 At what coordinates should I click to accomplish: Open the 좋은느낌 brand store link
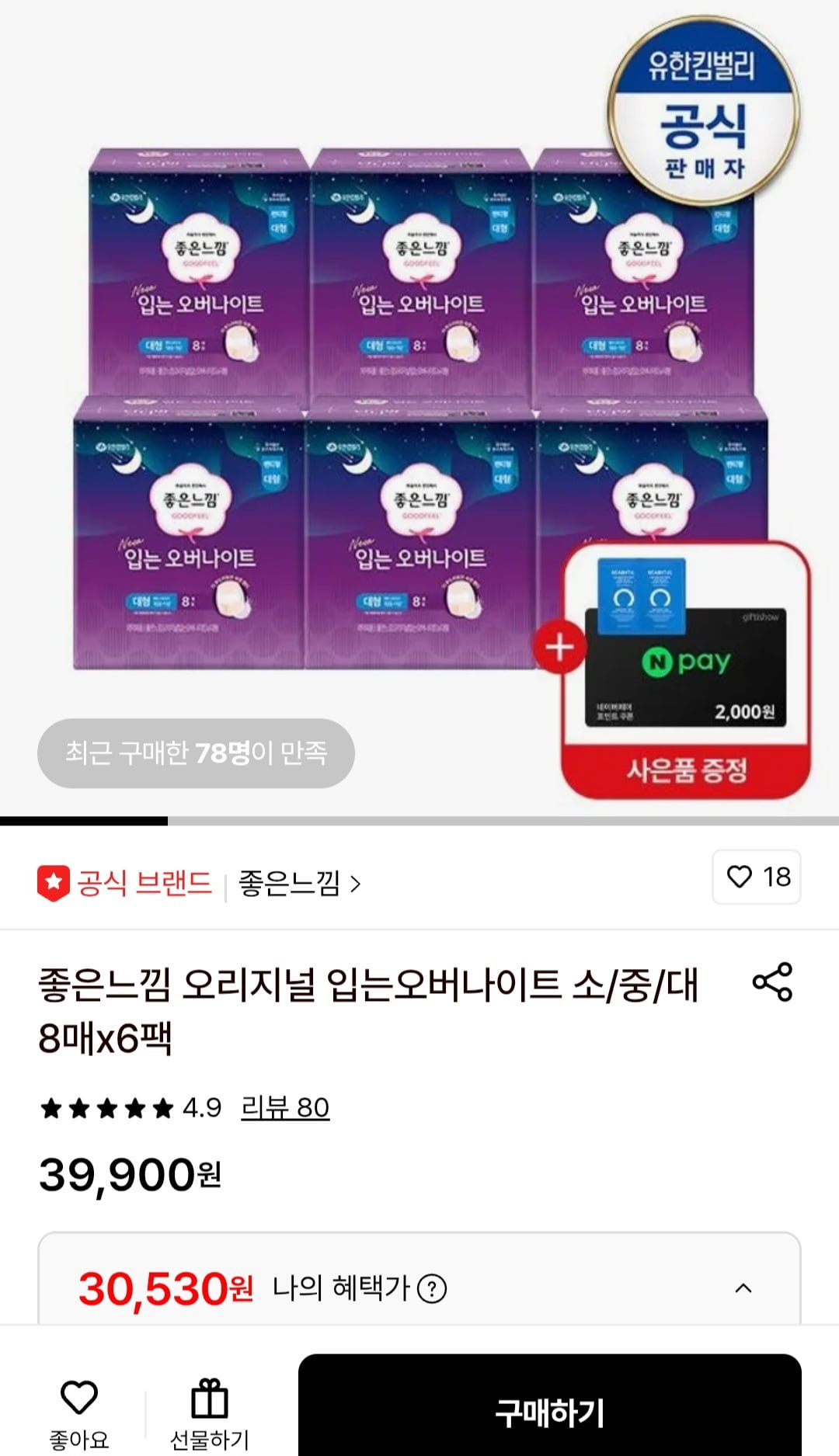click(x=299, y=884)
